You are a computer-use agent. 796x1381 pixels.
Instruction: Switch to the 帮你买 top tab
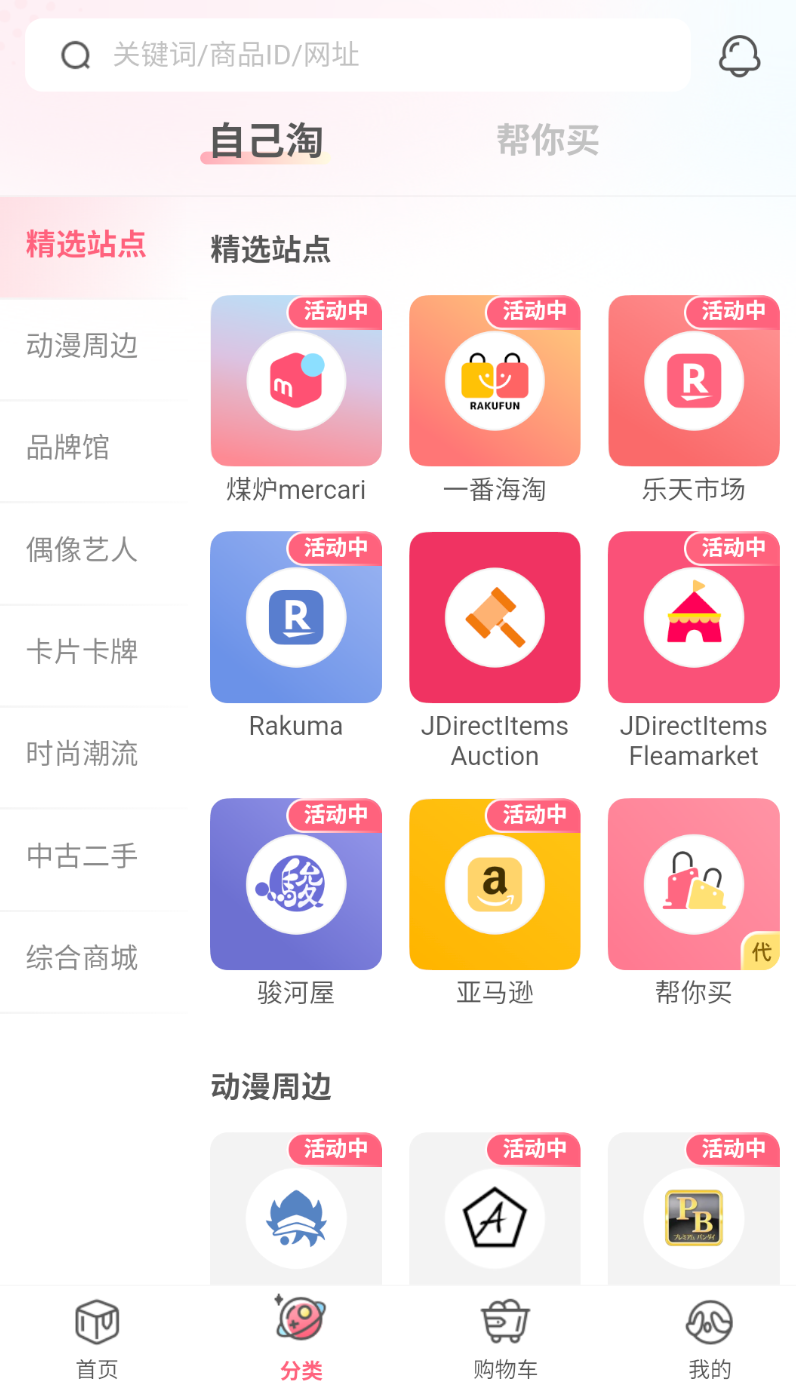click(548, 140)
